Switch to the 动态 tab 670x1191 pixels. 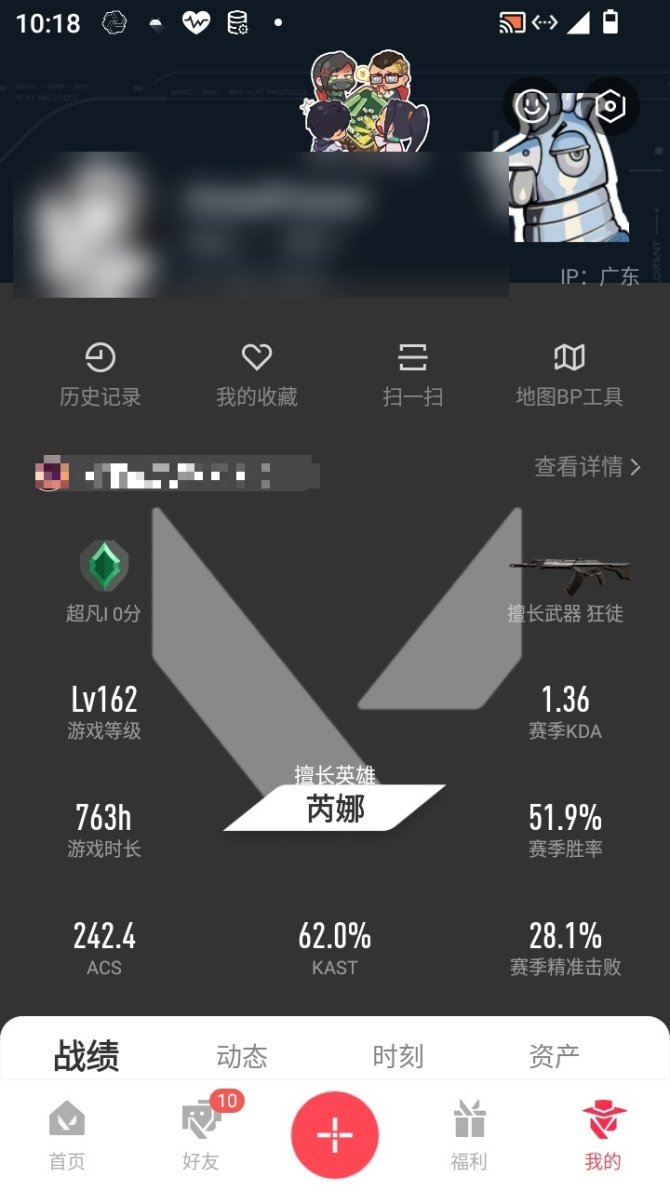coord(242,1056)
